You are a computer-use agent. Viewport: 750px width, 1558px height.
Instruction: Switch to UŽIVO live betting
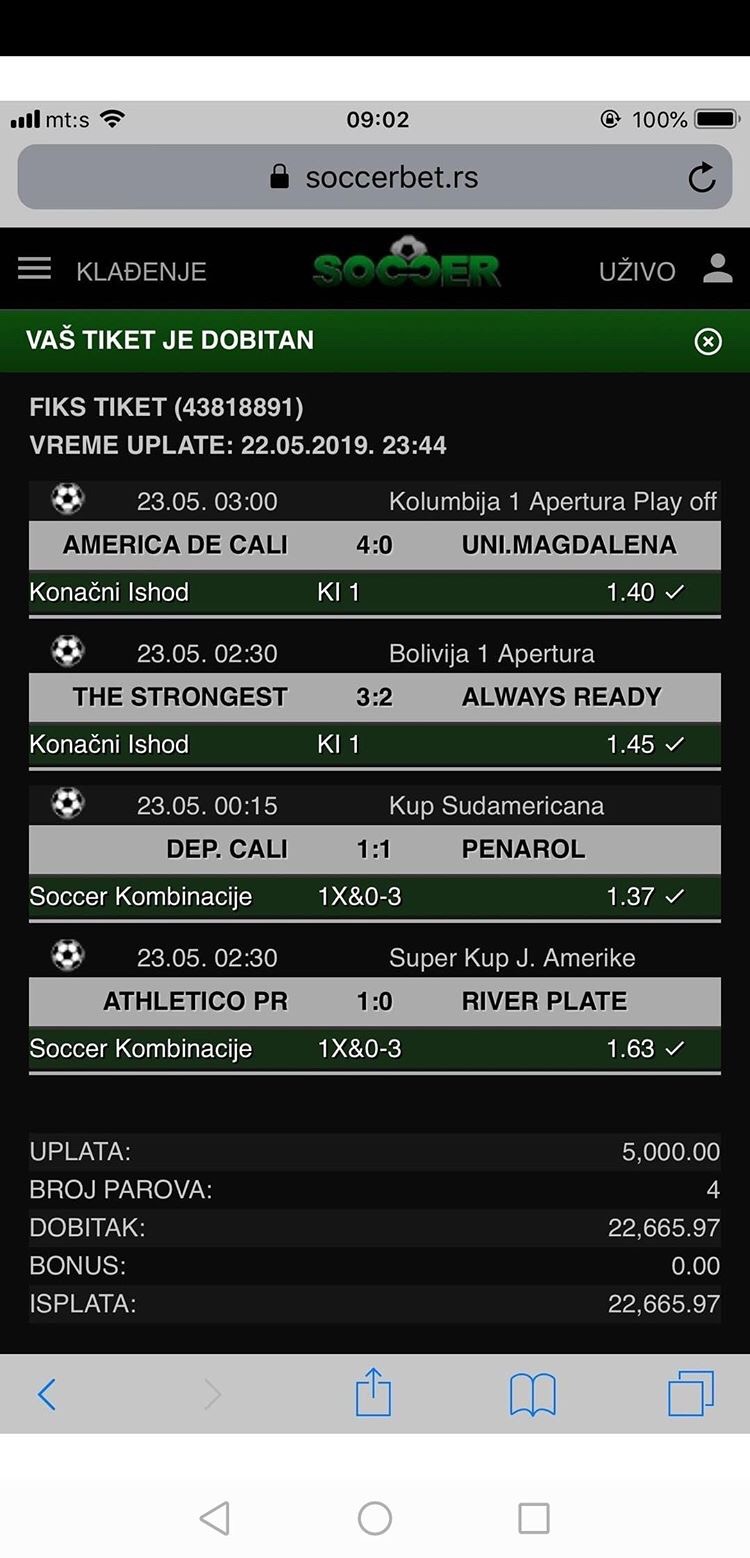(637, 271)
